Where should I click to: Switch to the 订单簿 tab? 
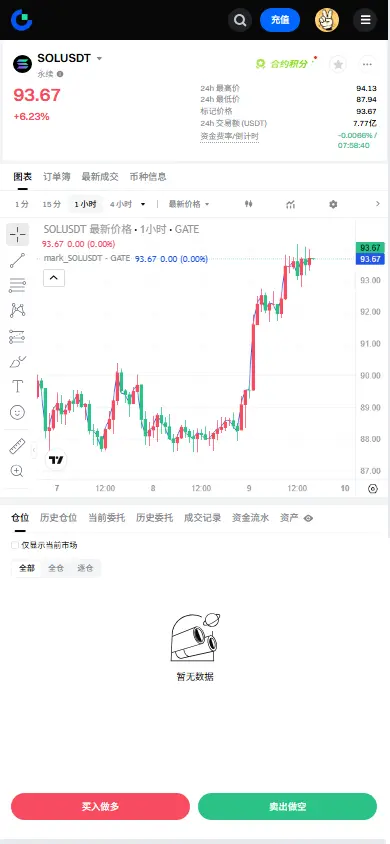tap(56, 177)
